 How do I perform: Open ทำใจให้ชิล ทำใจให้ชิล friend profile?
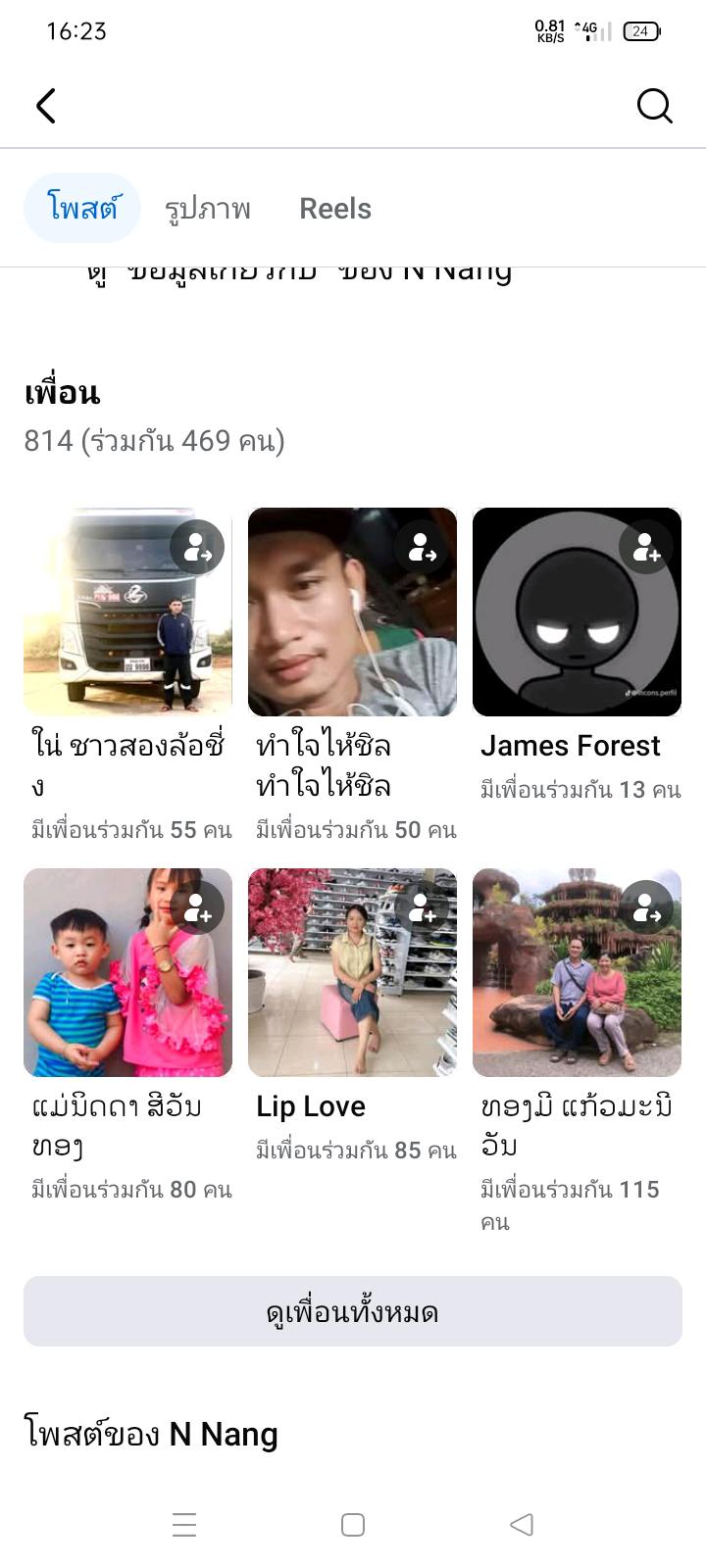pyautogui.click(x=352, y=612)
